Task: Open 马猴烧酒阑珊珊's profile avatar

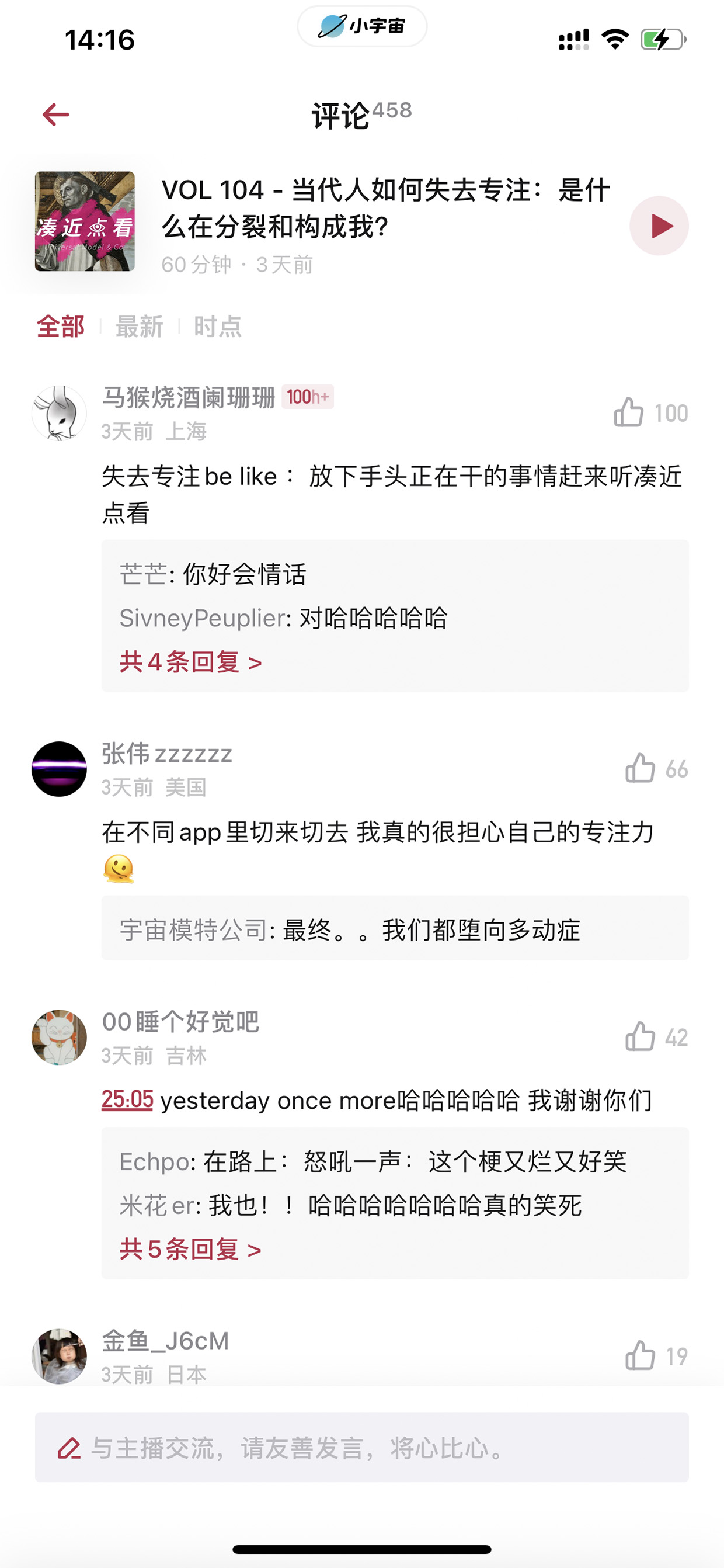Action: pos(59,413)
